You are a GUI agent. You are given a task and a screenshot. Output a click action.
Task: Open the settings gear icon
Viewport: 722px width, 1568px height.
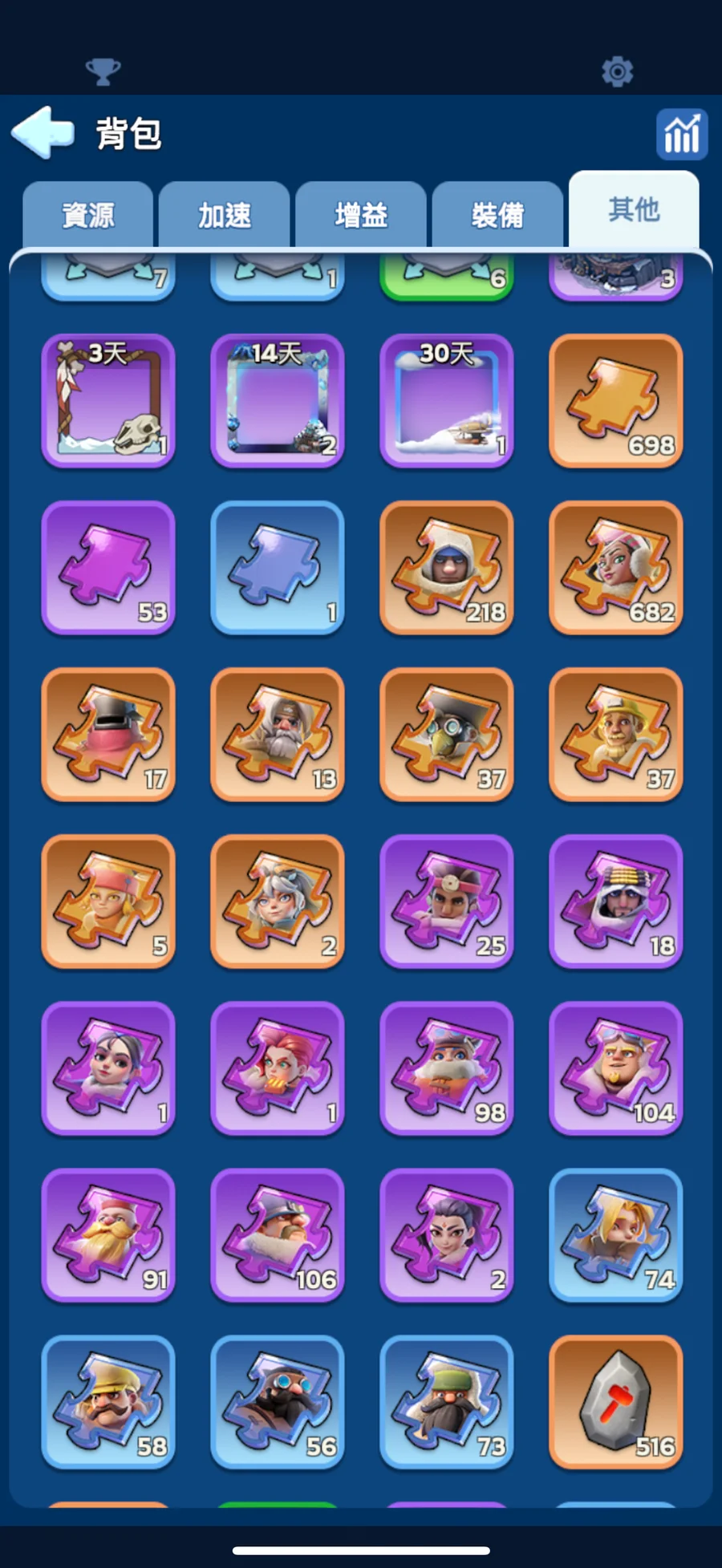tap(617, 71)
